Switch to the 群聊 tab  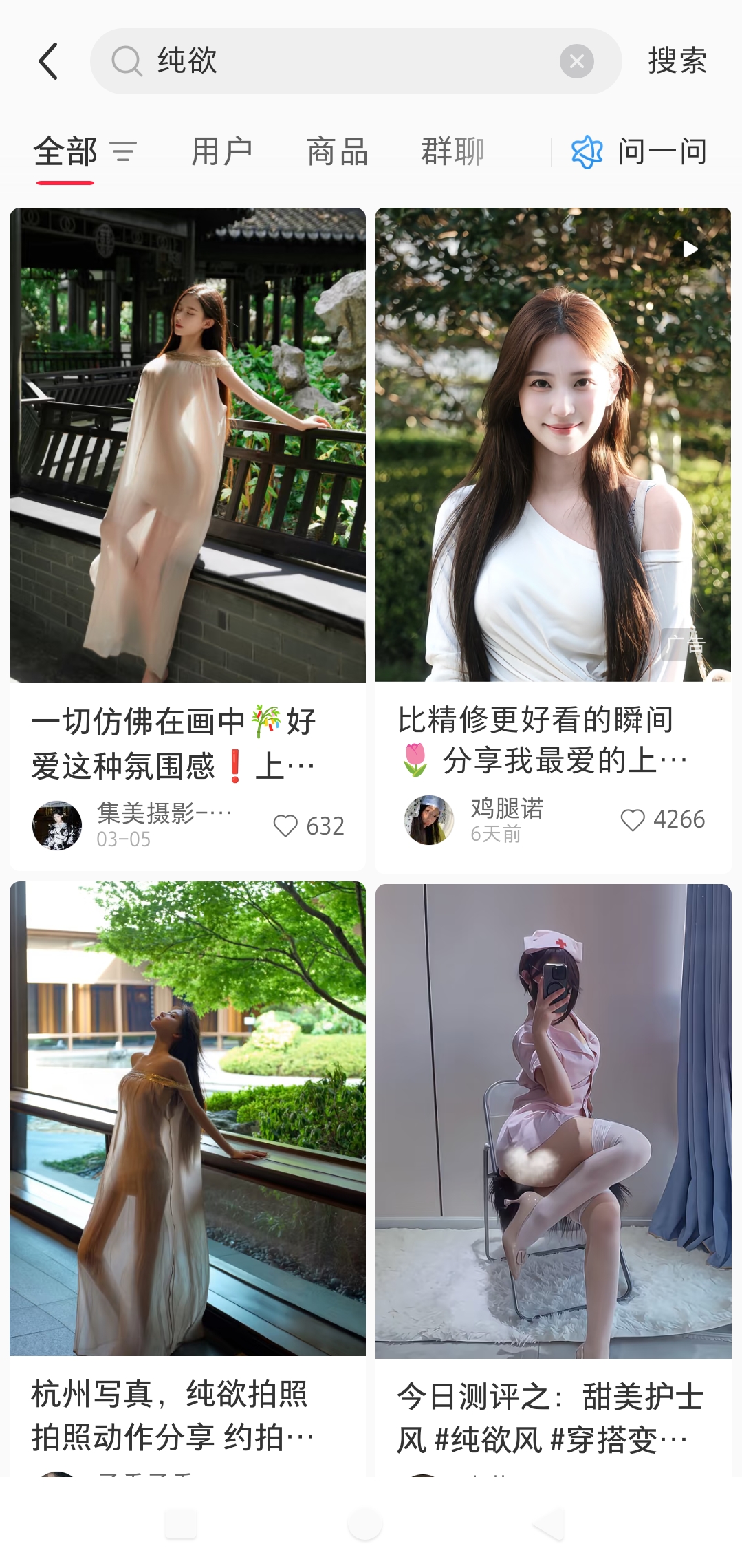(452, 152)
